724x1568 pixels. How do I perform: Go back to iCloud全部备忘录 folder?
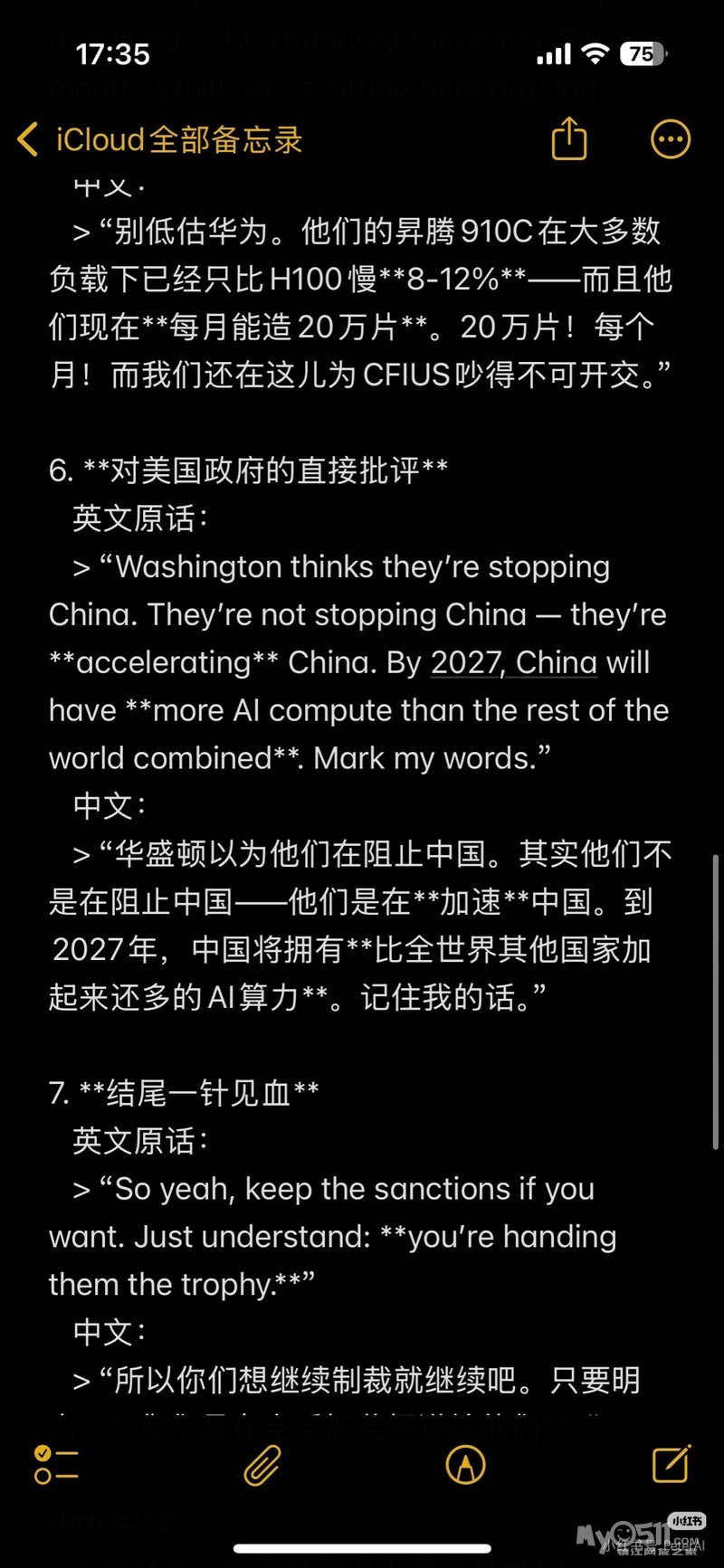point(159,139)
